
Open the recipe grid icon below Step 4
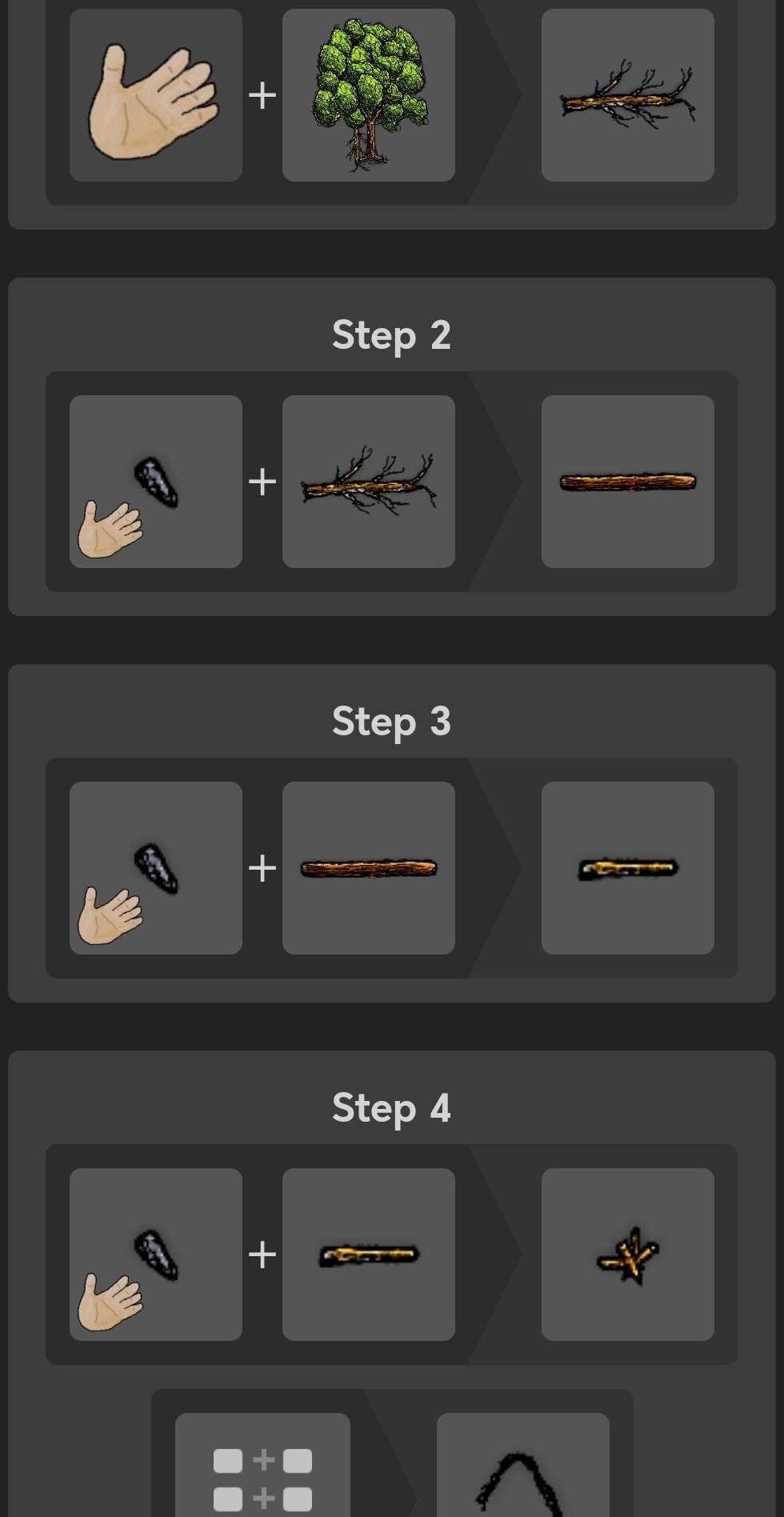pyautogui.click(x=262, y=1466)
